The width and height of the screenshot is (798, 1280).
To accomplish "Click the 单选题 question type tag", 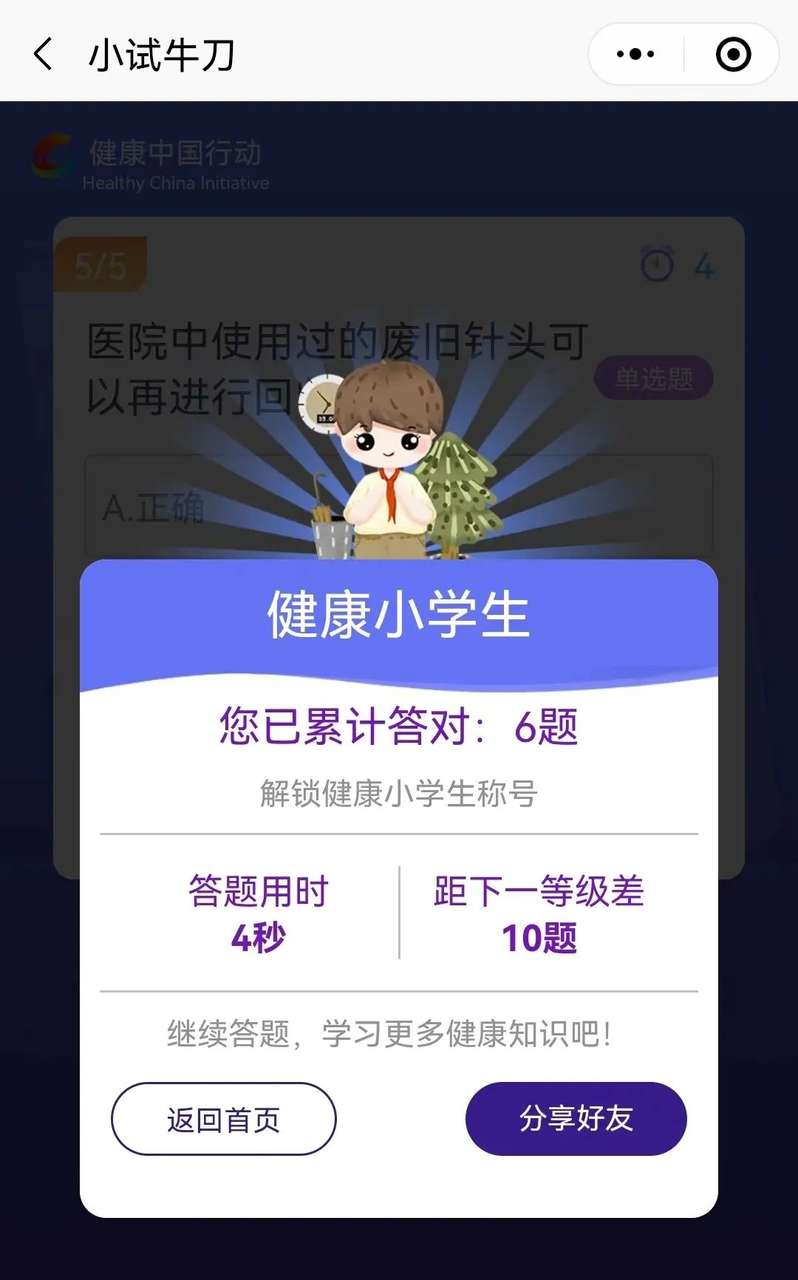I will click(653, 379).
